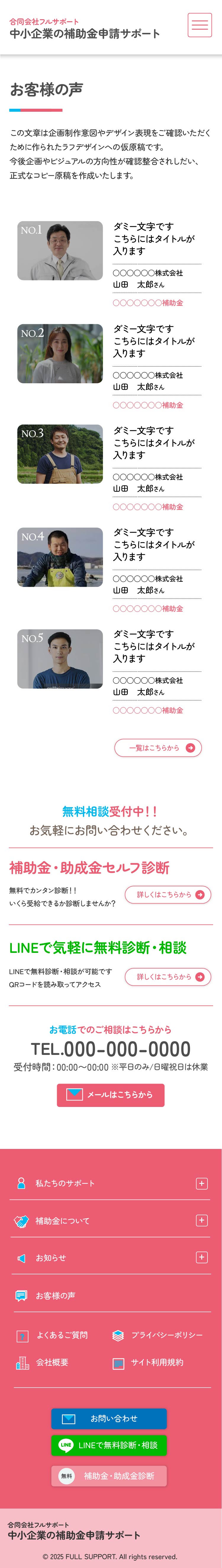This screenshot has height=1568, width=222.
Task: Expand お知らせ footer menu
Action: coord(201,1257)
